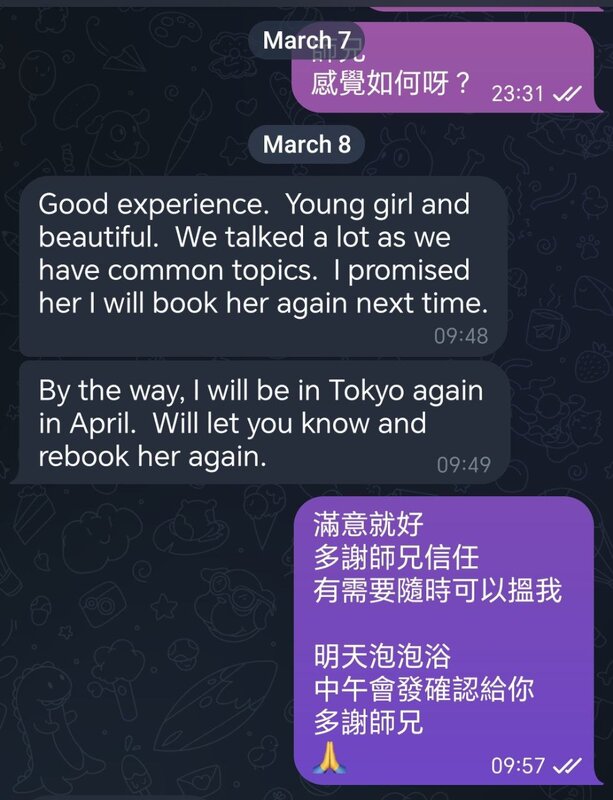613x800 pixels.
Task: Tap the March 7 date chip
Action: pyautogui.click(x=306, y=41)
